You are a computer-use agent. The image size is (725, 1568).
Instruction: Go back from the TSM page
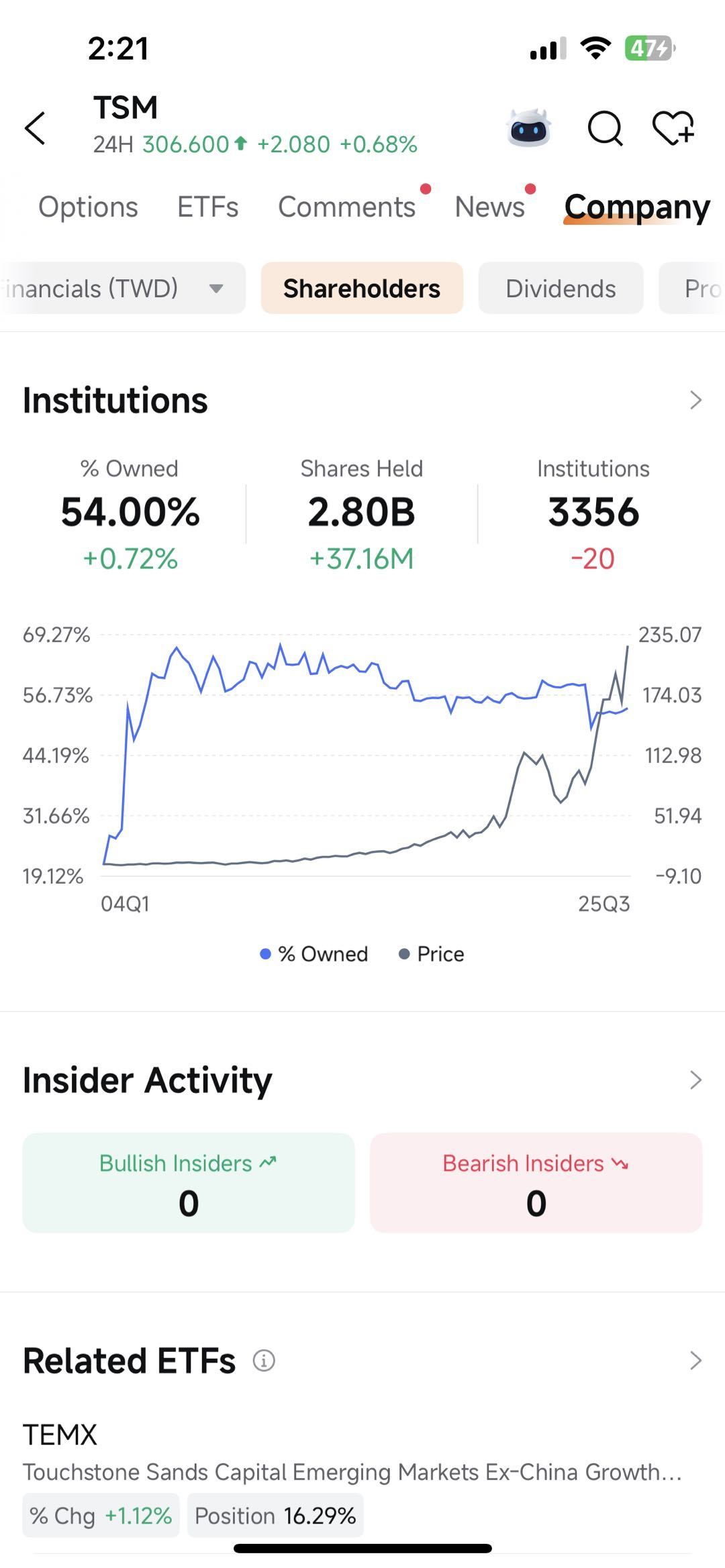coord(35,127)
